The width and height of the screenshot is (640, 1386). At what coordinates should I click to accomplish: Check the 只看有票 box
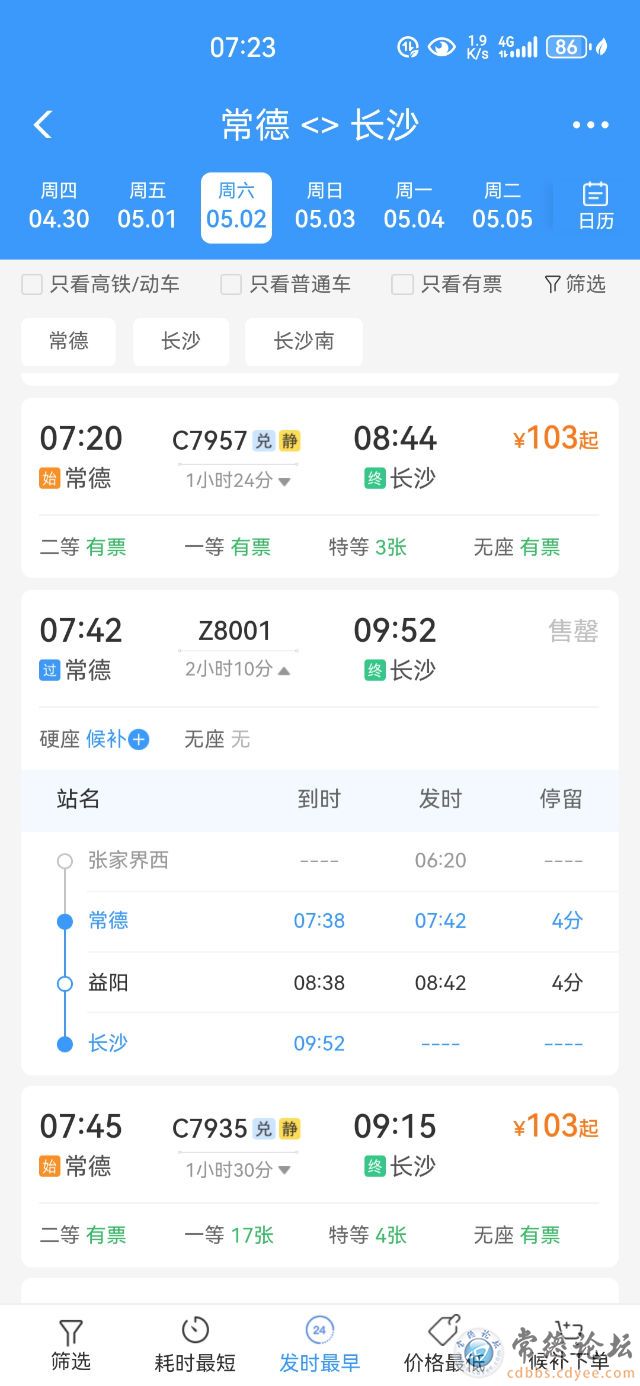tap(402, 285)
